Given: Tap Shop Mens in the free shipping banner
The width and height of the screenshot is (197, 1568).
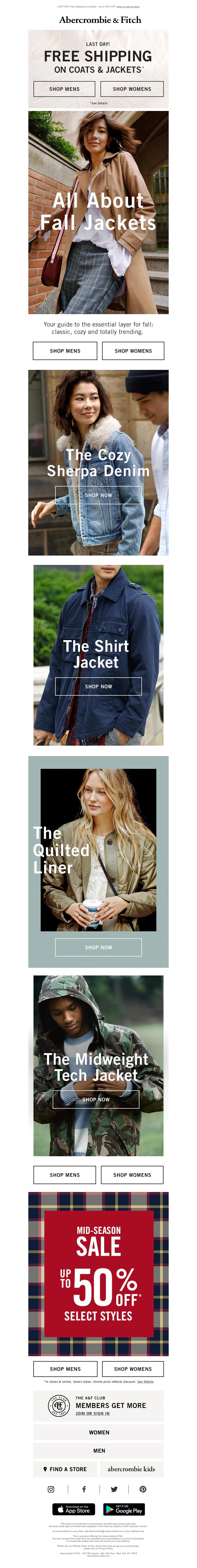Looking at the screenshot, I should click(x=65, y=89).
